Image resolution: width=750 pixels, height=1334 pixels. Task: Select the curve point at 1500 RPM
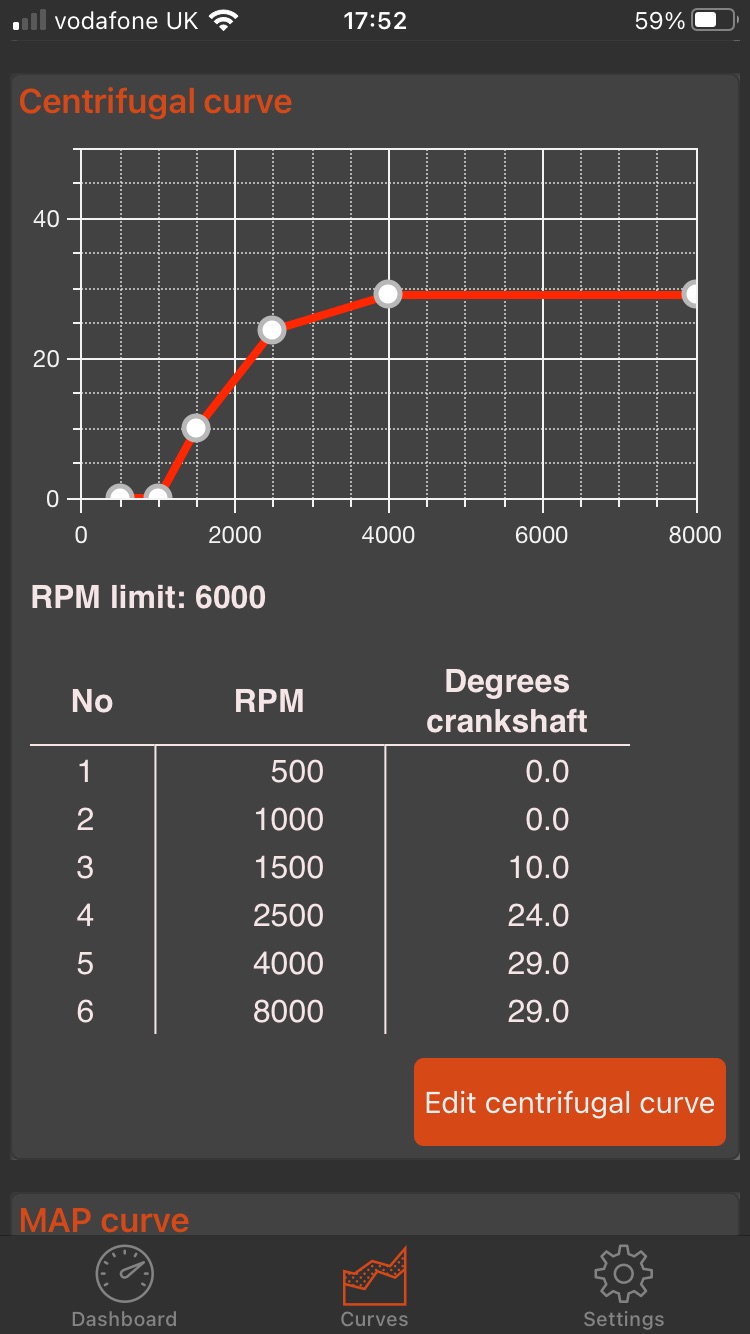coord(196,426)
